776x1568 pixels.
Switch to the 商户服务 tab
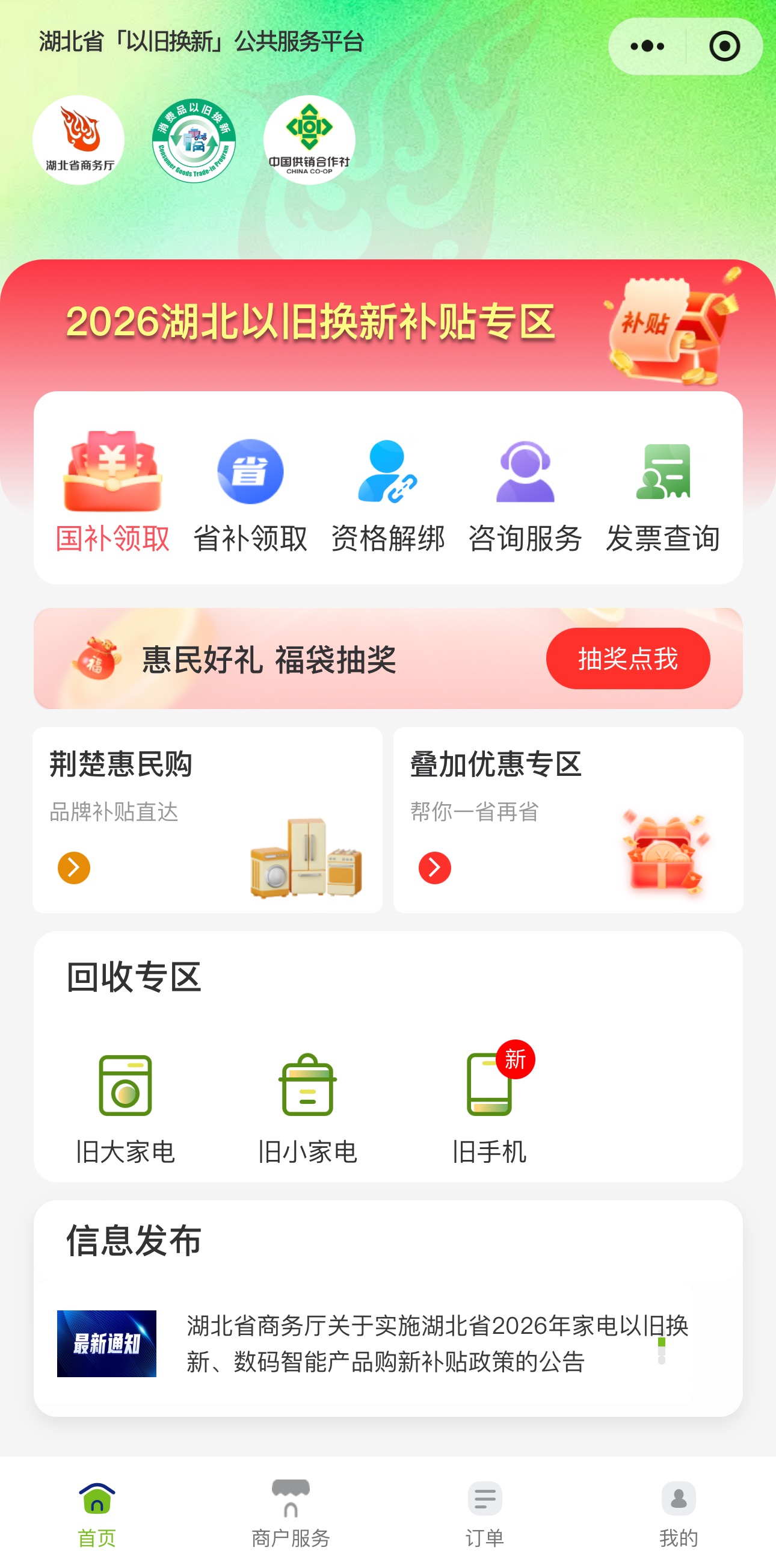291,1513
